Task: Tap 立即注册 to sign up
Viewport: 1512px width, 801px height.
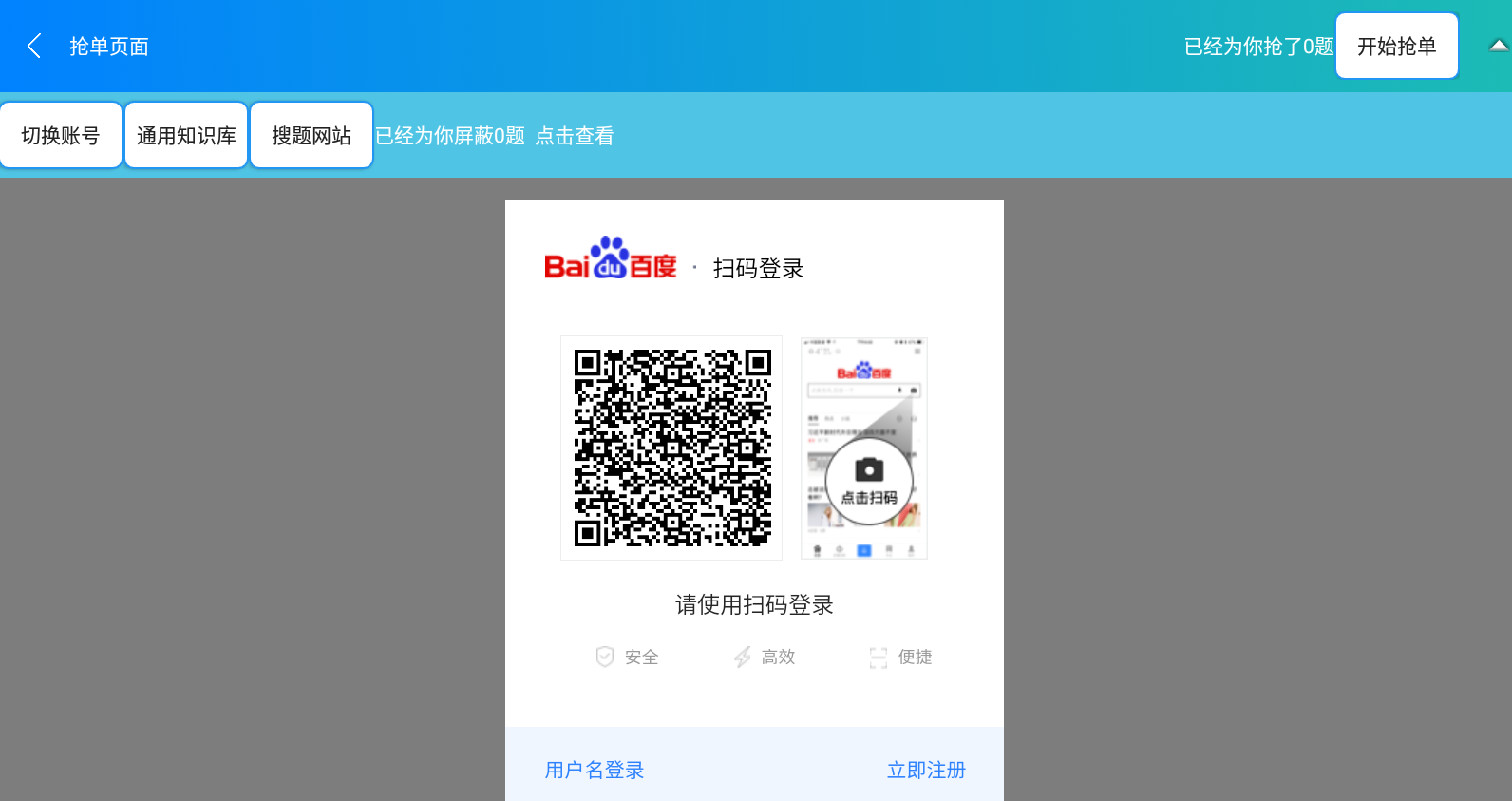Action: [926, 770]
